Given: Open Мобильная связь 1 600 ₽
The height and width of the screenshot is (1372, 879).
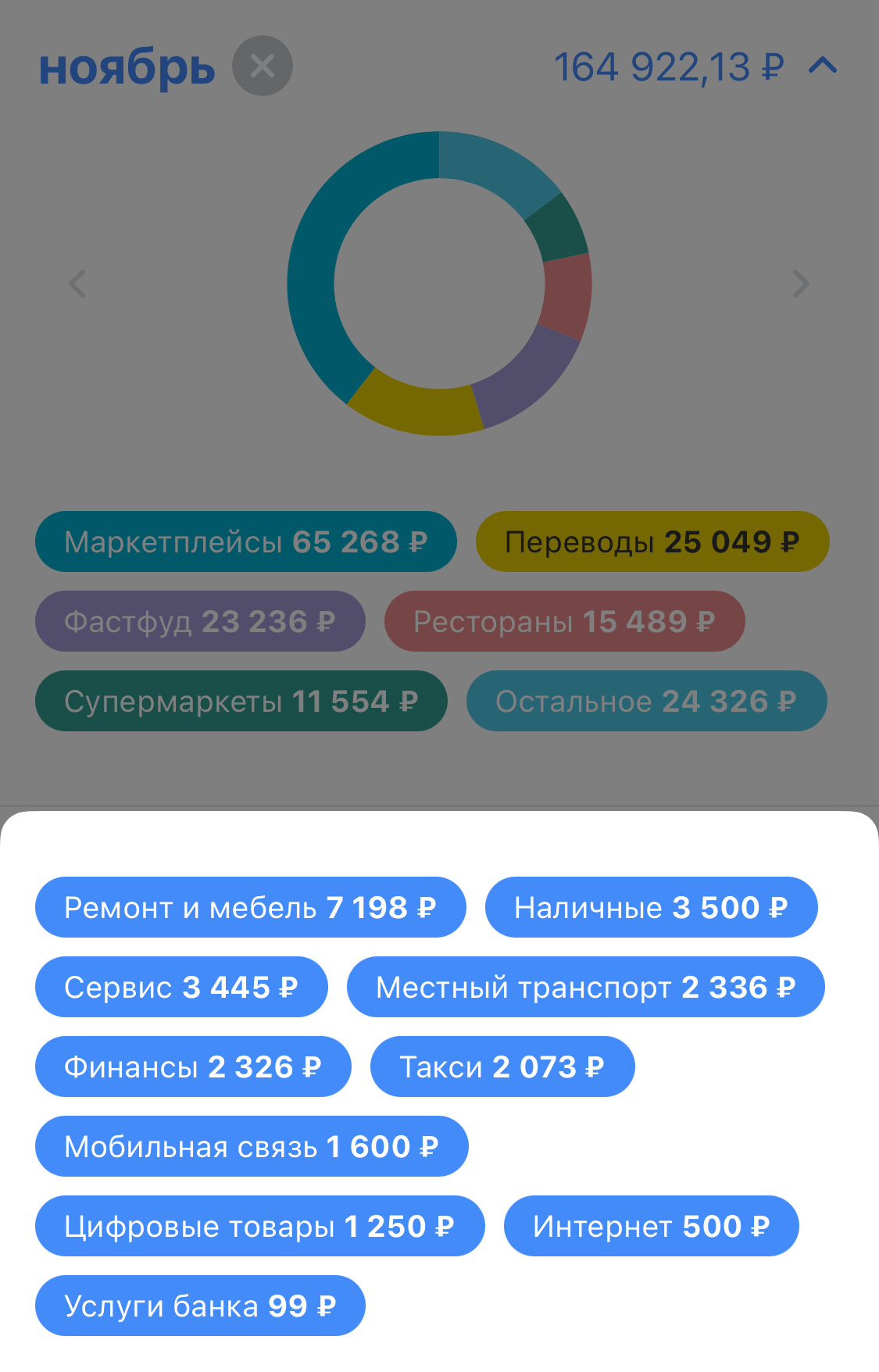Looking at the screenshot, I should [x=252, y=1146].
